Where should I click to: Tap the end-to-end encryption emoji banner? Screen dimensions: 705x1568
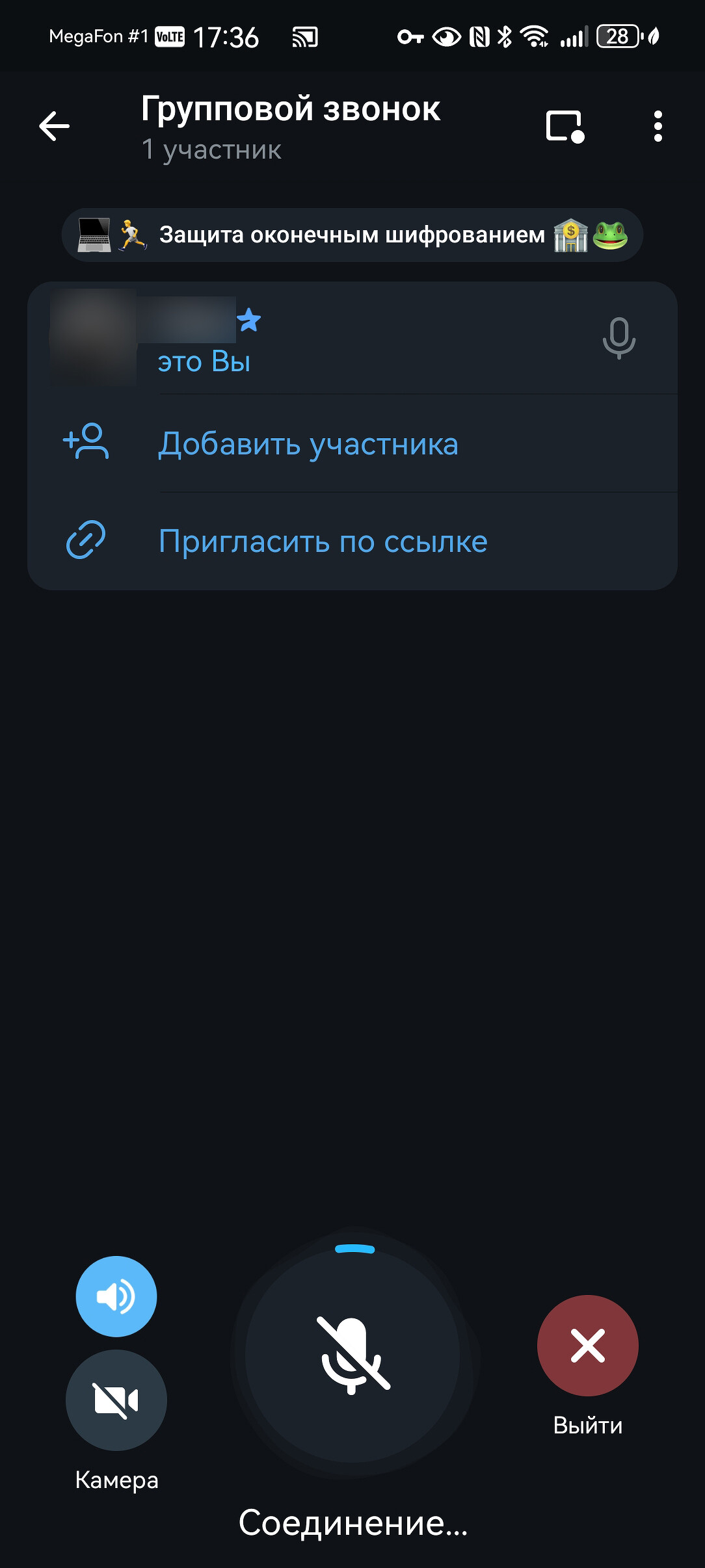[352, 235]
